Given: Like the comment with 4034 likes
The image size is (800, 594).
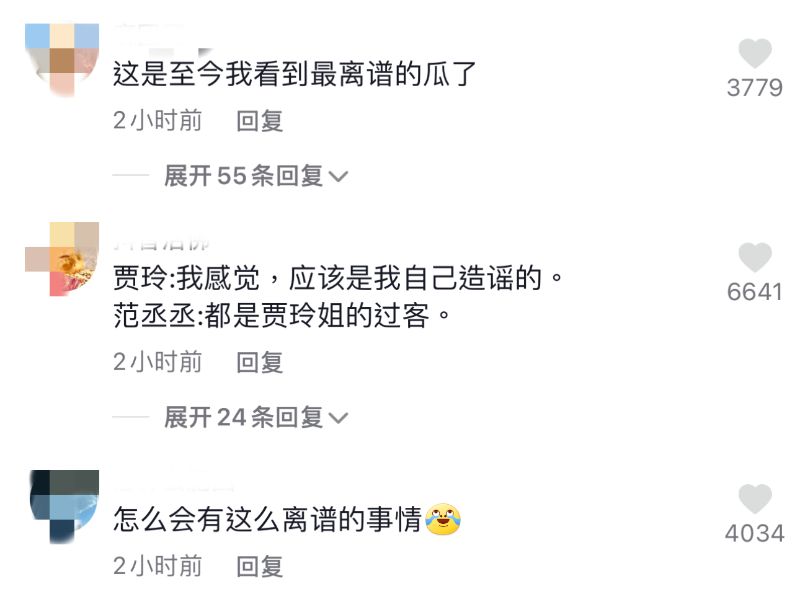Looking at the screenshot, I should [x=755, y=498].
